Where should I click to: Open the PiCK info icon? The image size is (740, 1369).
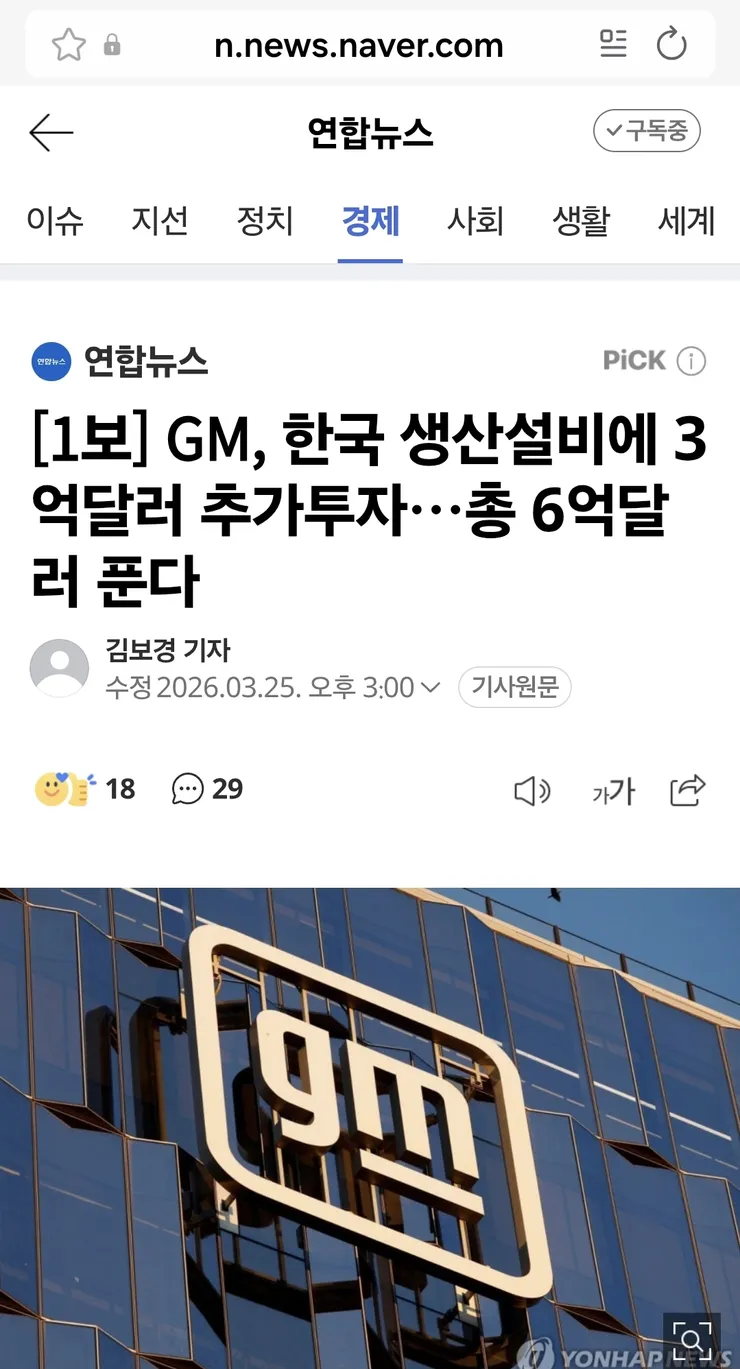click(x=691, y=361)
